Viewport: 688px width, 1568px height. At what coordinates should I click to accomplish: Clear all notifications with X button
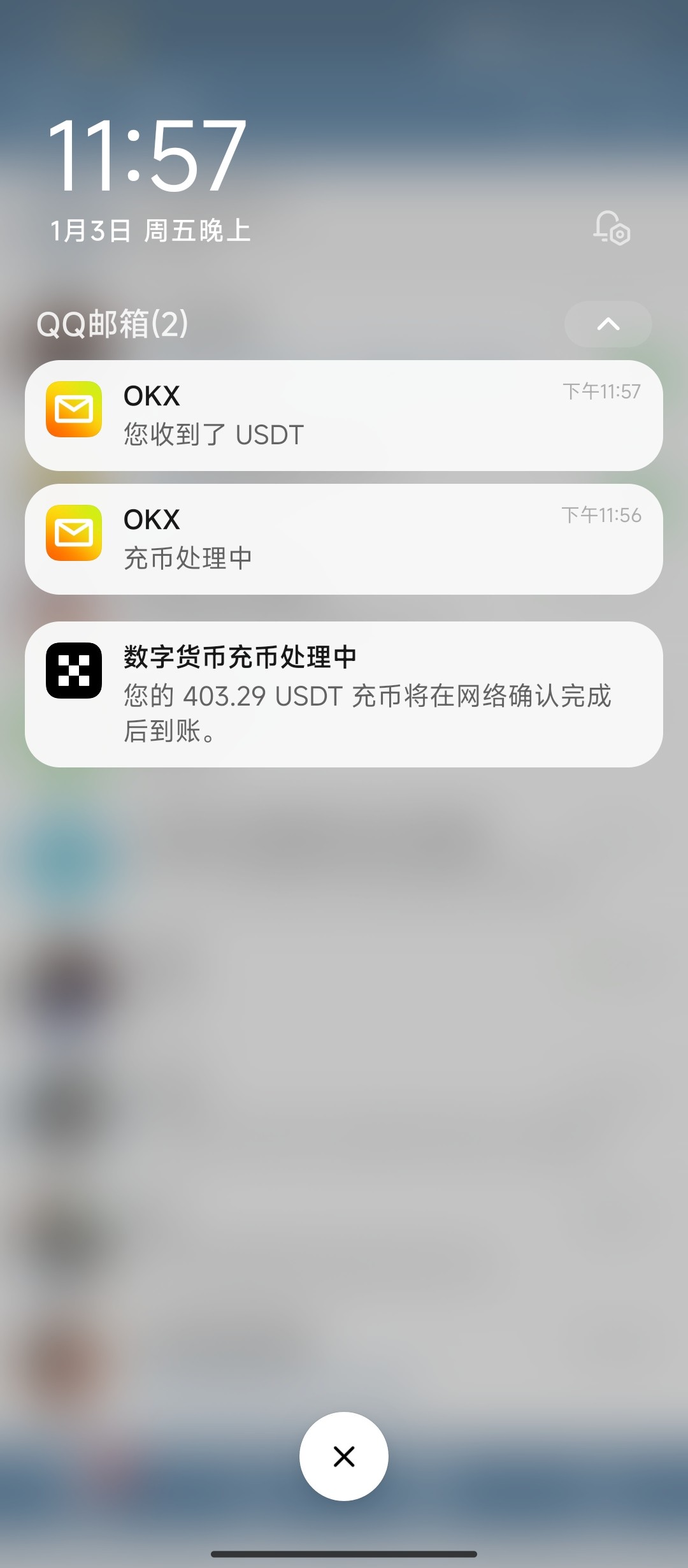[x=344, y=1456]
